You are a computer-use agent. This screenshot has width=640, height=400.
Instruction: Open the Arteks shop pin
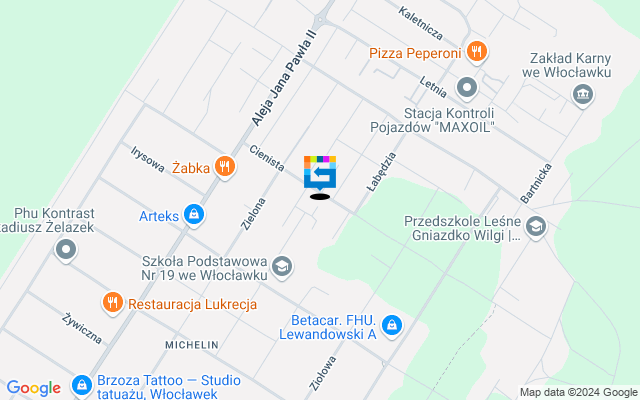tap(195, 214)
